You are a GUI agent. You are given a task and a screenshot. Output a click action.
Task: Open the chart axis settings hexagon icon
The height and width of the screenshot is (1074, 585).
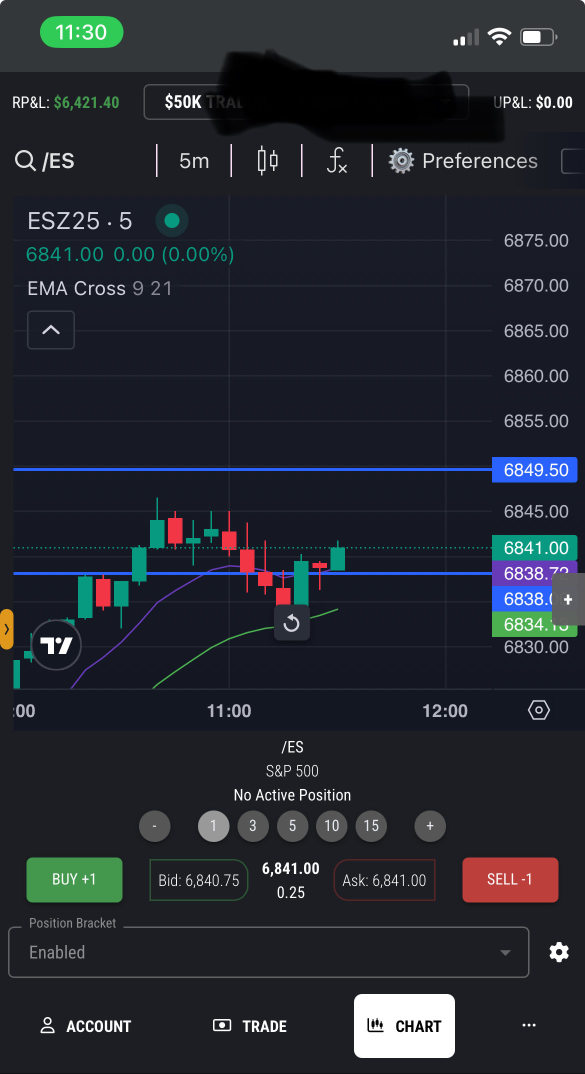click(539, 710)
